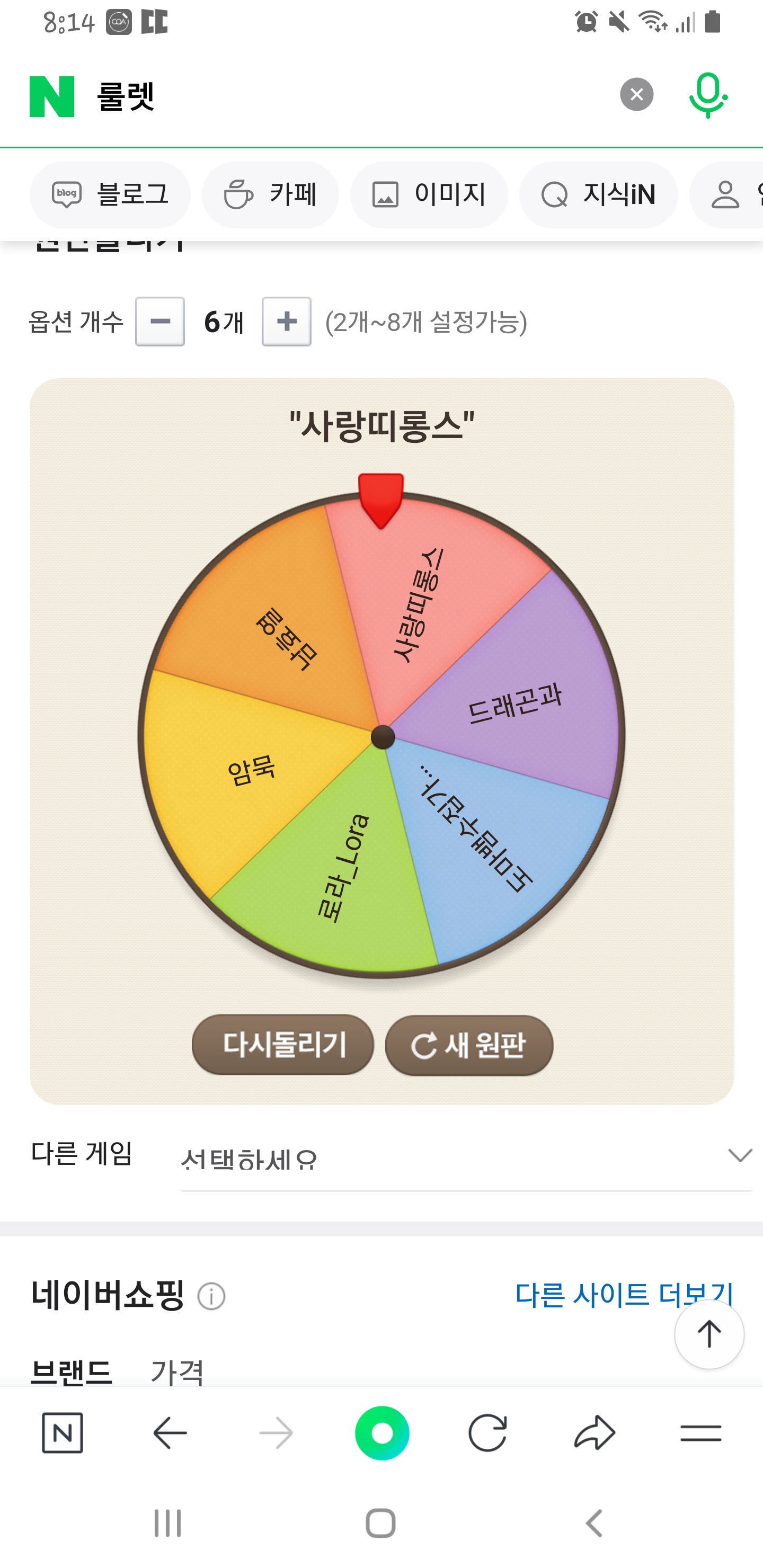The image size is (763, 1568).
Task: Start voice search with the microphone
Action: 707,95
